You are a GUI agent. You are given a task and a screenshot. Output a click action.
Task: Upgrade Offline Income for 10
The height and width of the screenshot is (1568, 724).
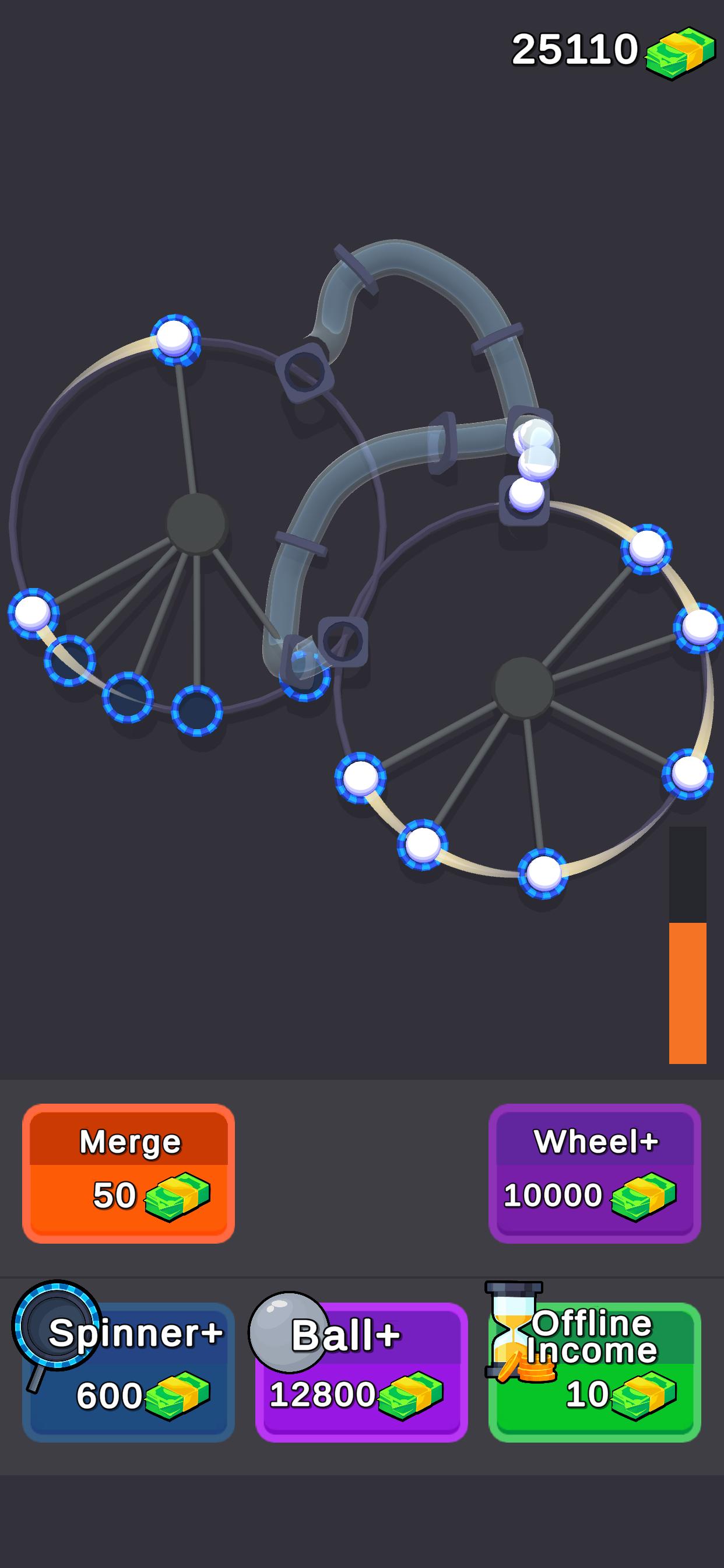(x=595, y=1372)
